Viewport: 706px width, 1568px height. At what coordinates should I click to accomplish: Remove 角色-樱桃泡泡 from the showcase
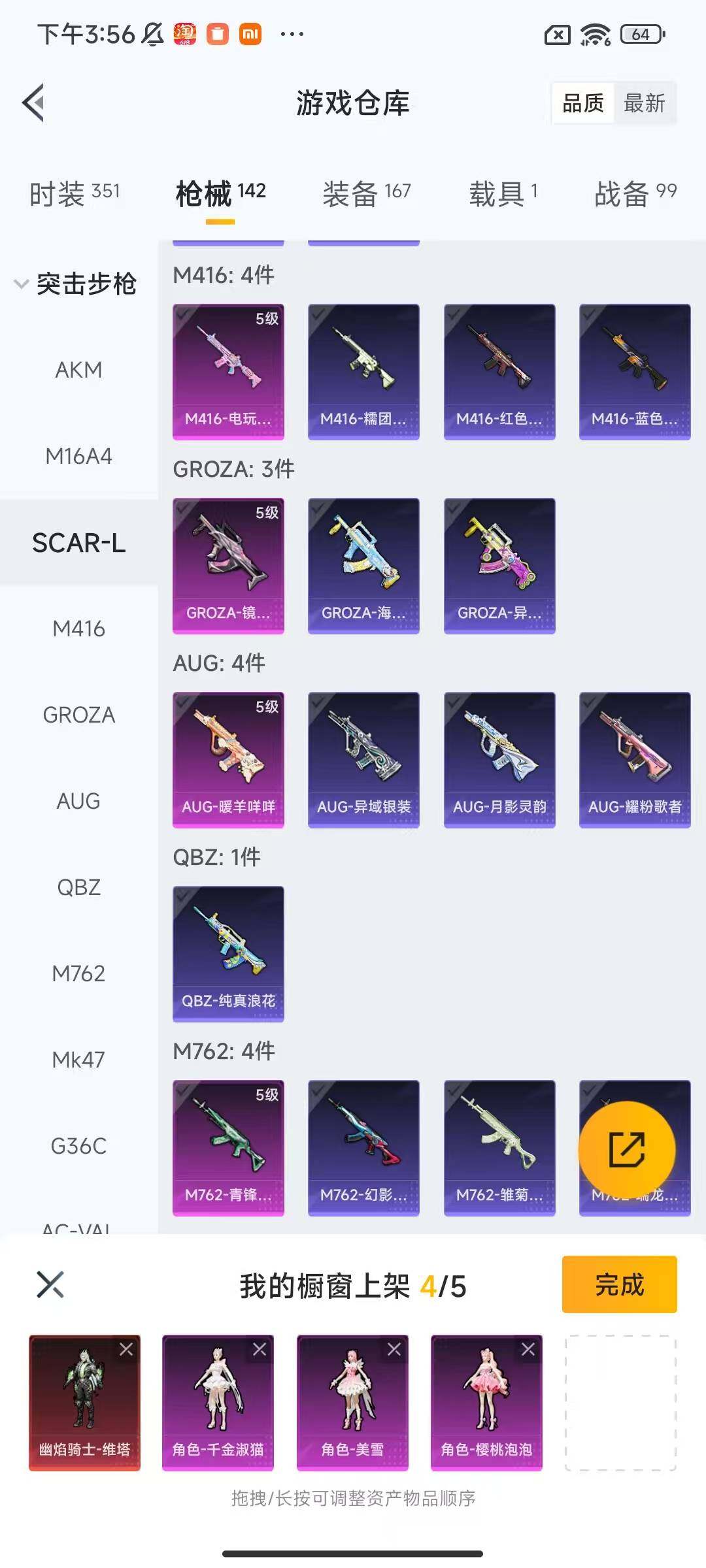tap(528, 1349)
